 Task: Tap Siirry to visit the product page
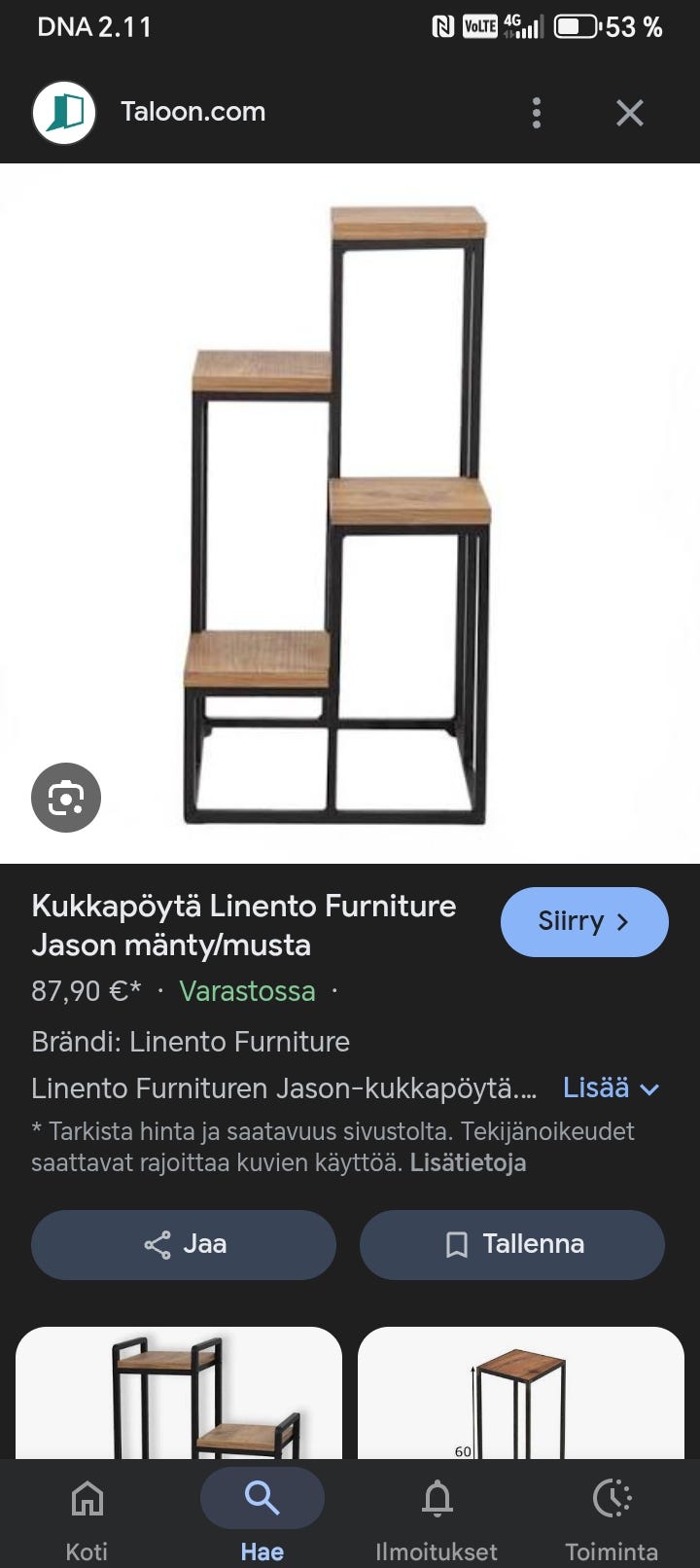[x=584, y=921]
